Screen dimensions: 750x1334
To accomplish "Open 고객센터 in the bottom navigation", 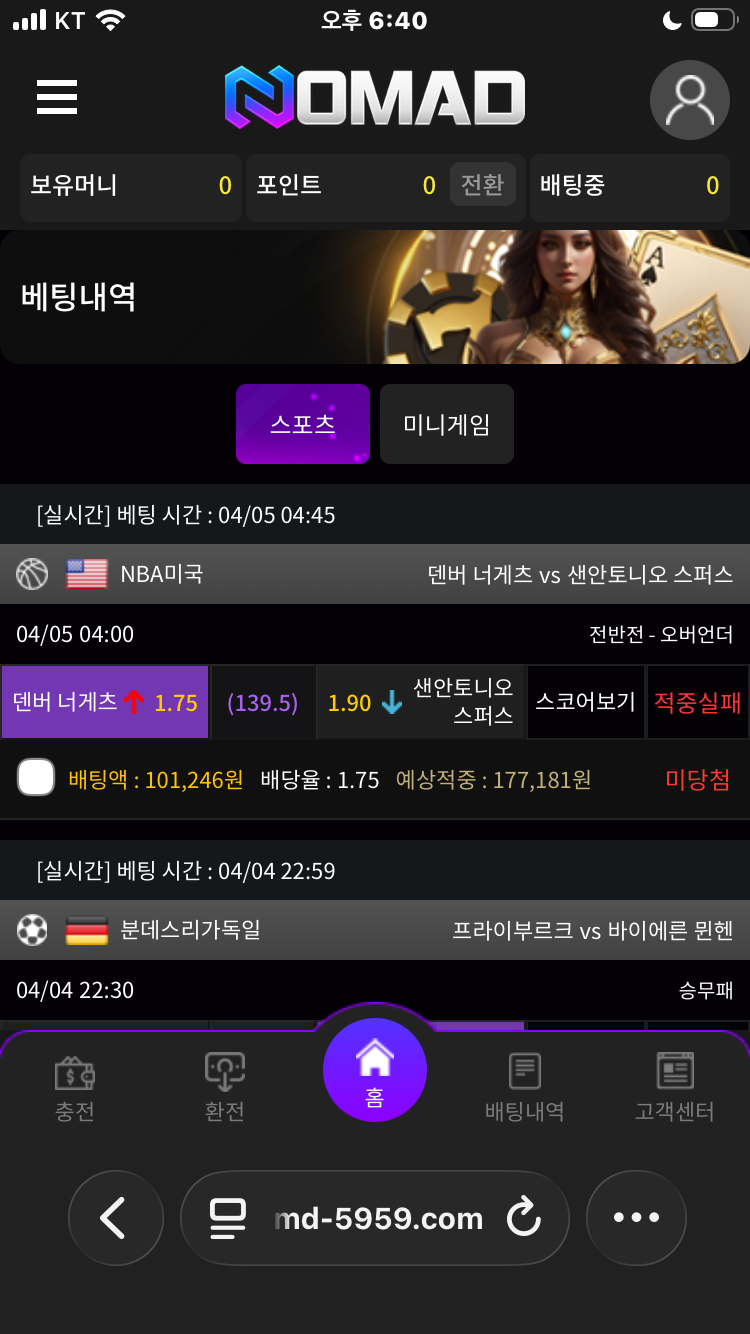I will pos(675,1087).
